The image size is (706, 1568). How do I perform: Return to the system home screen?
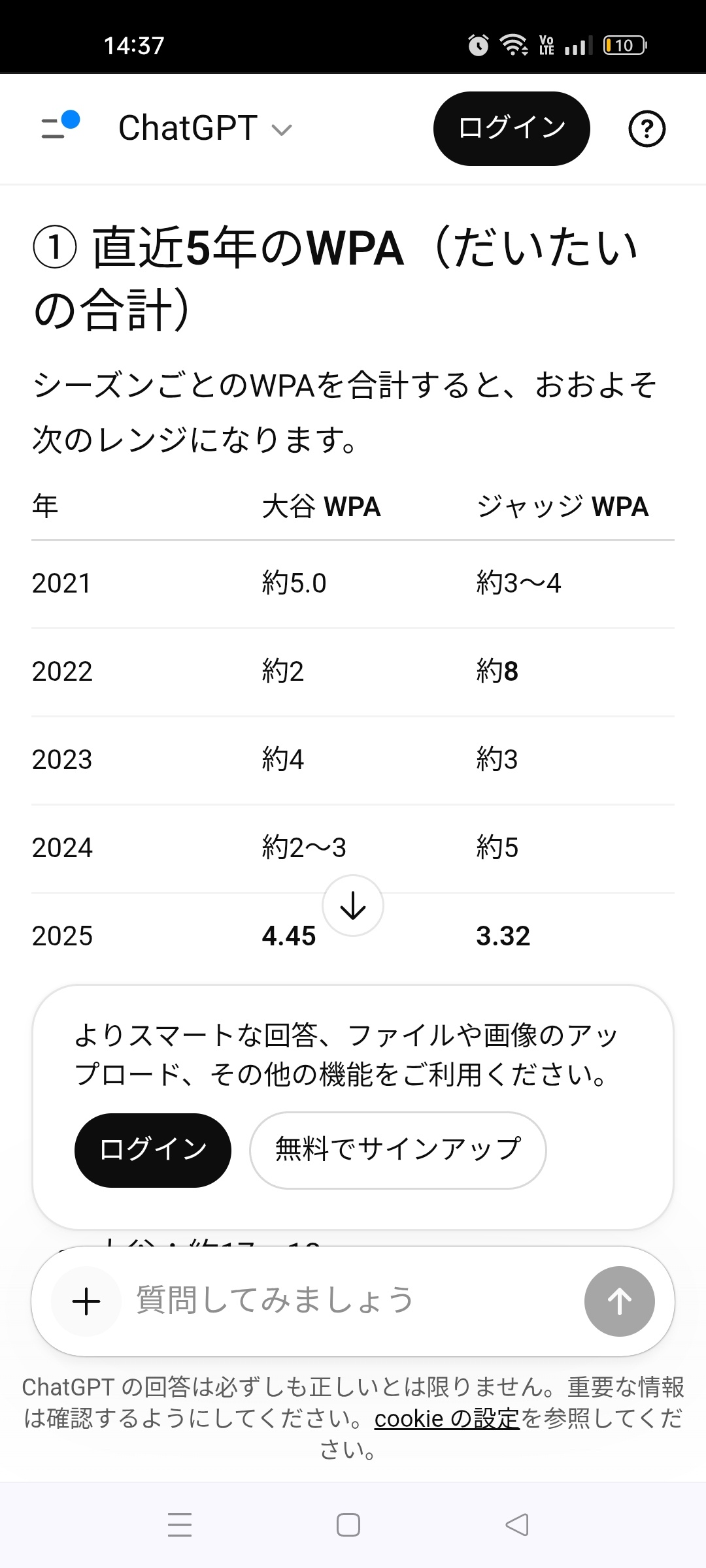tap(348, 1525)
